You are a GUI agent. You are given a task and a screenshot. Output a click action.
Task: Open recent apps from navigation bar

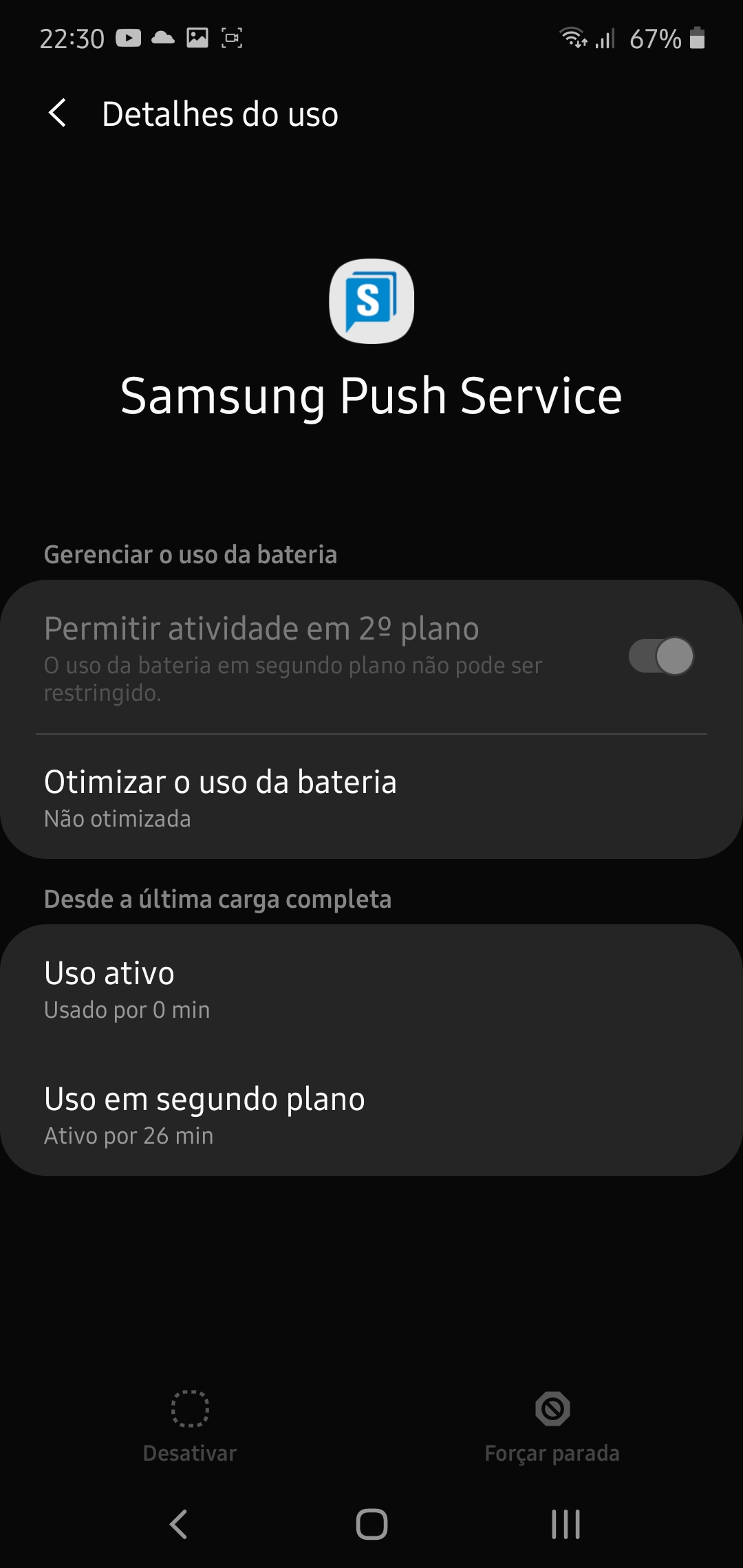566,1524
